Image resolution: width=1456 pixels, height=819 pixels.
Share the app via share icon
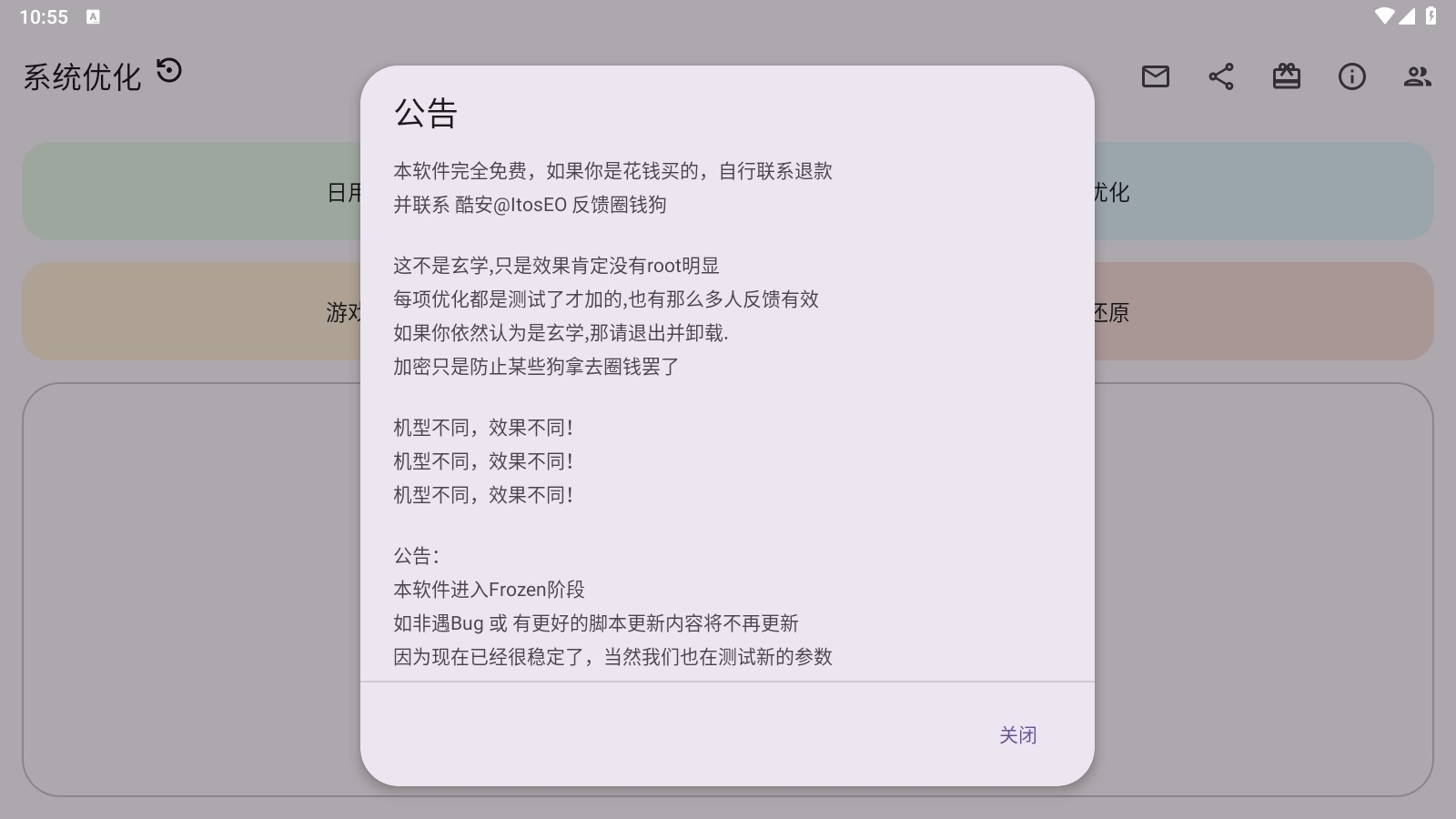coord(1220,76)
